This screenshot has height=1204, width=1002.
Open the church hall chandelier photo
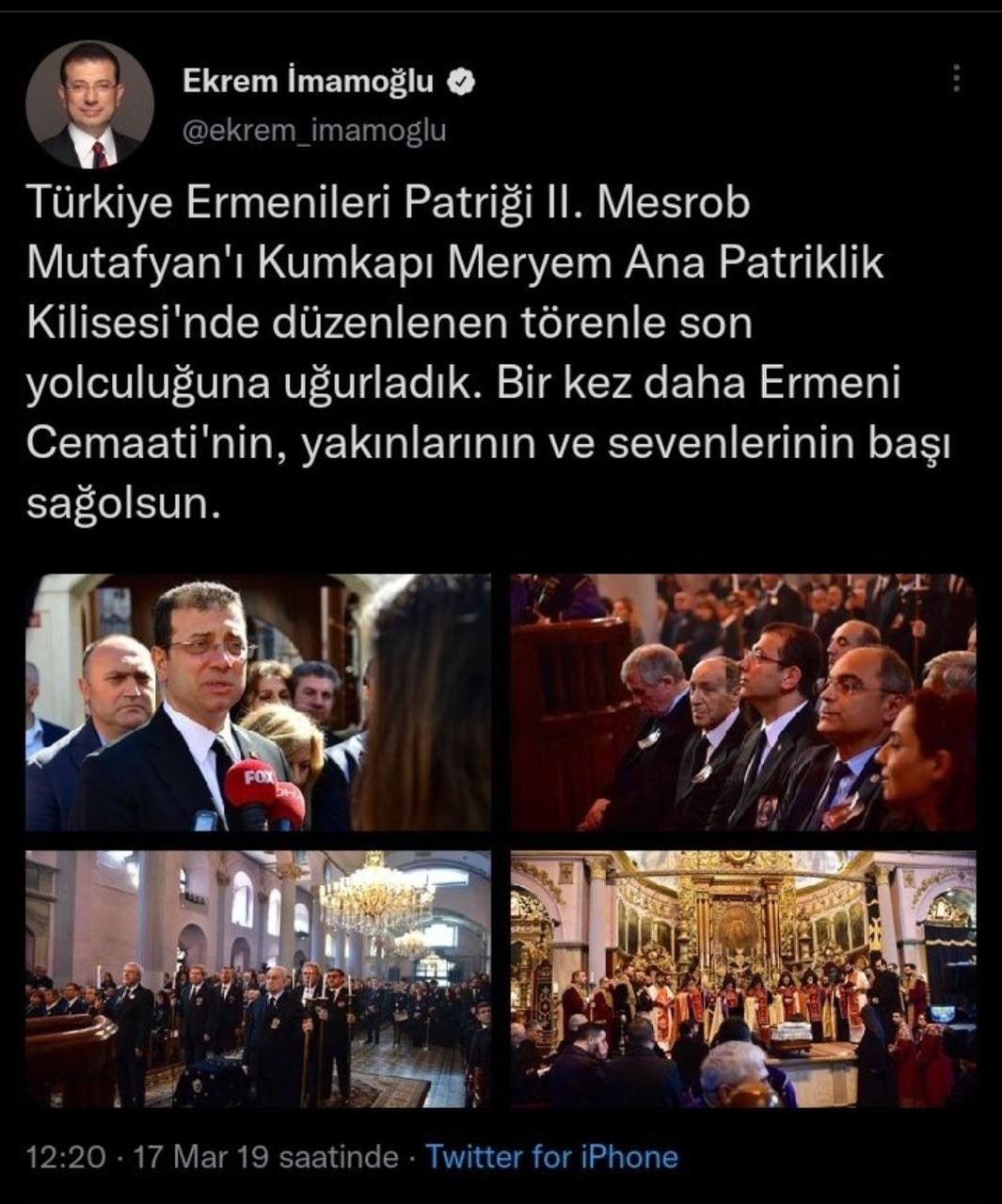pyautogui.click(x=258, y=978)
